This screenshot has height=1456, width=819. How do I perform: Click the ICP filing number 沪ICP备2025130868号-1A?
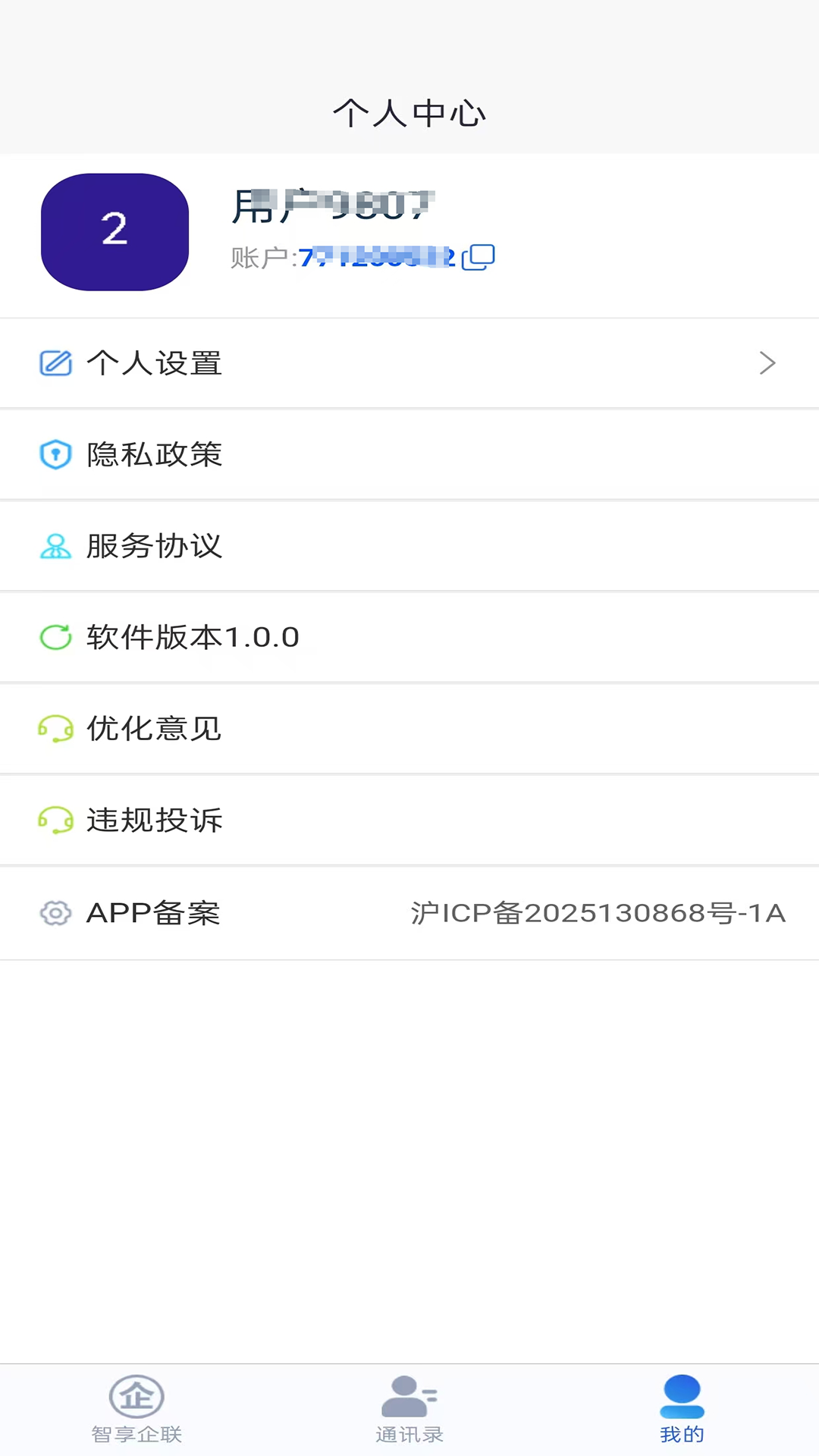[596, 912]
